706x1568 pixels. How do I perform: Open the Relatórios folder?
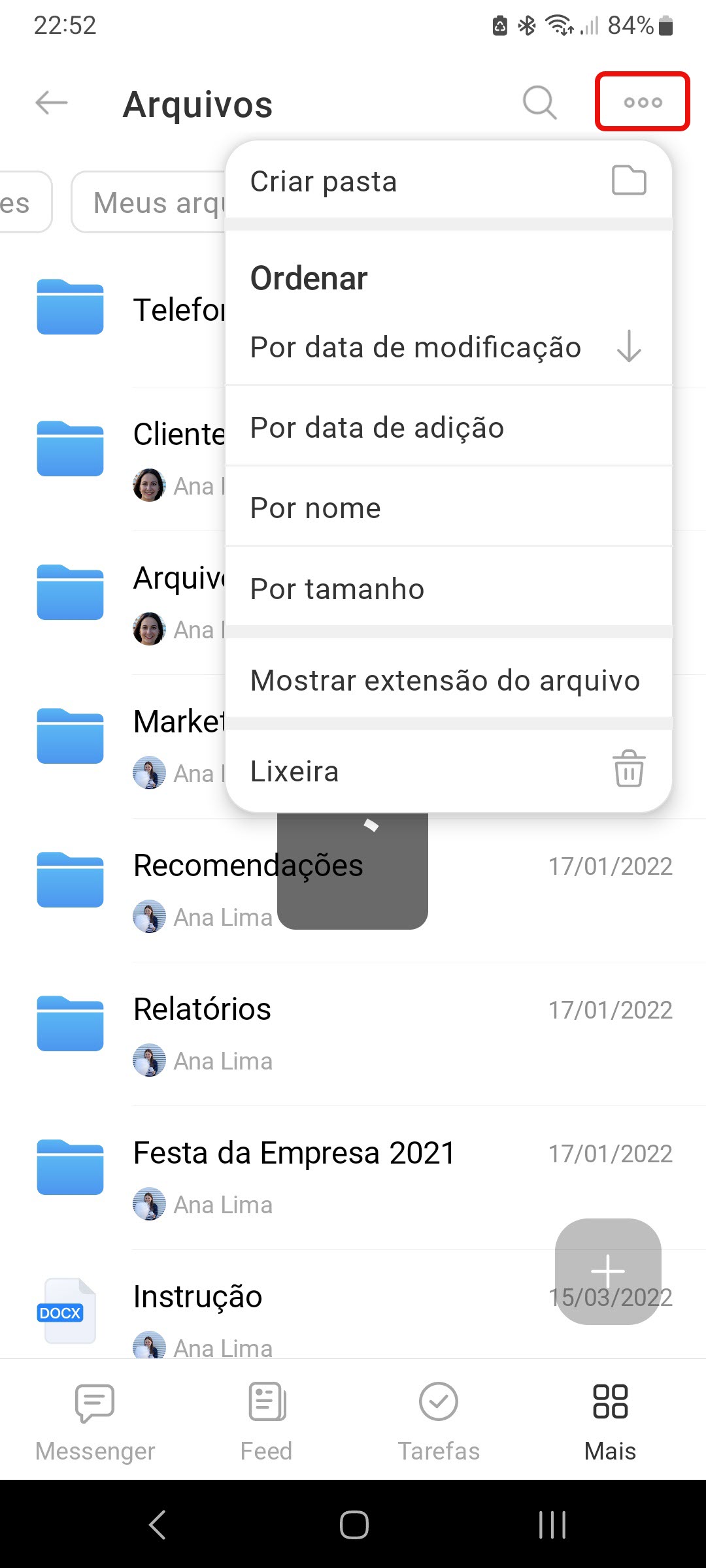tap(353, 1034)
